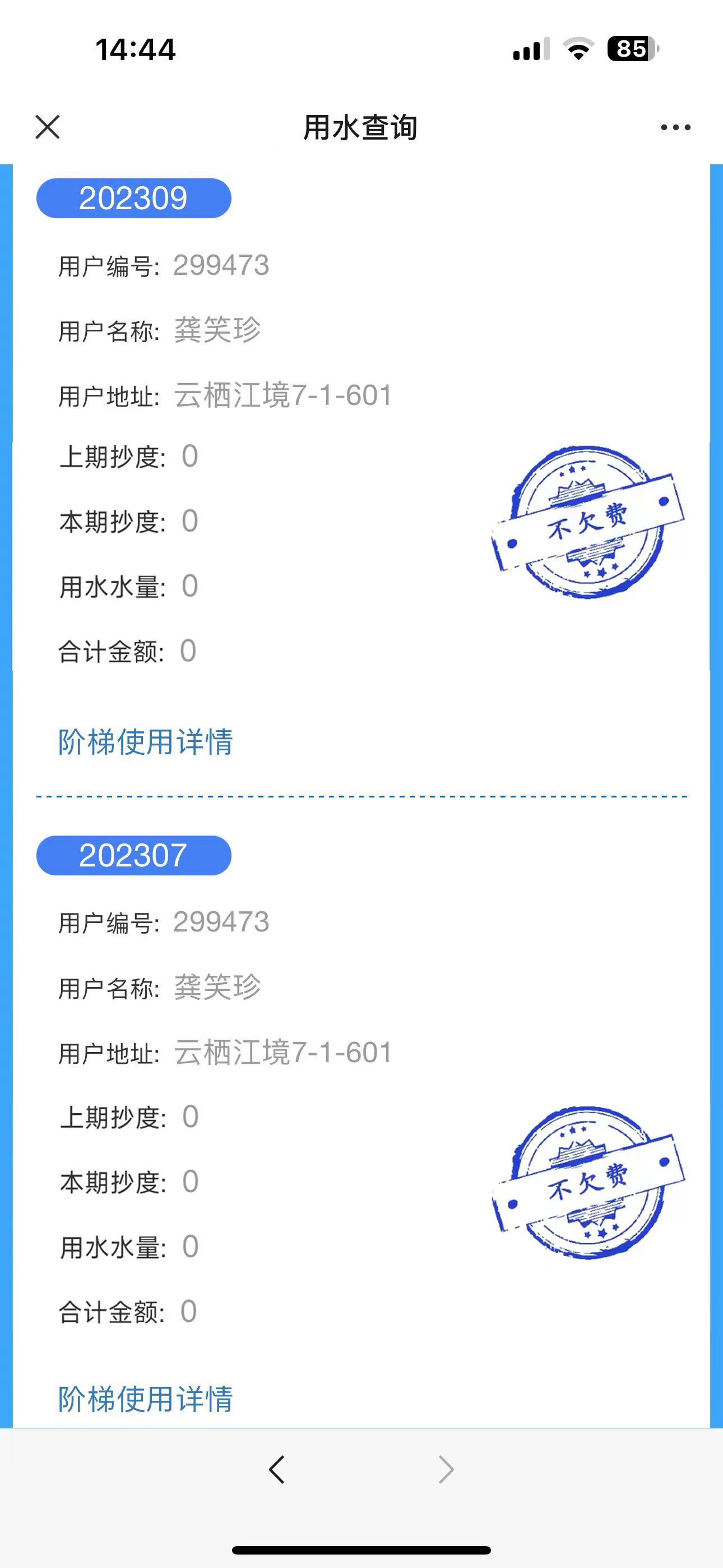Close the 用水查询 page

[x=48, y=127]
